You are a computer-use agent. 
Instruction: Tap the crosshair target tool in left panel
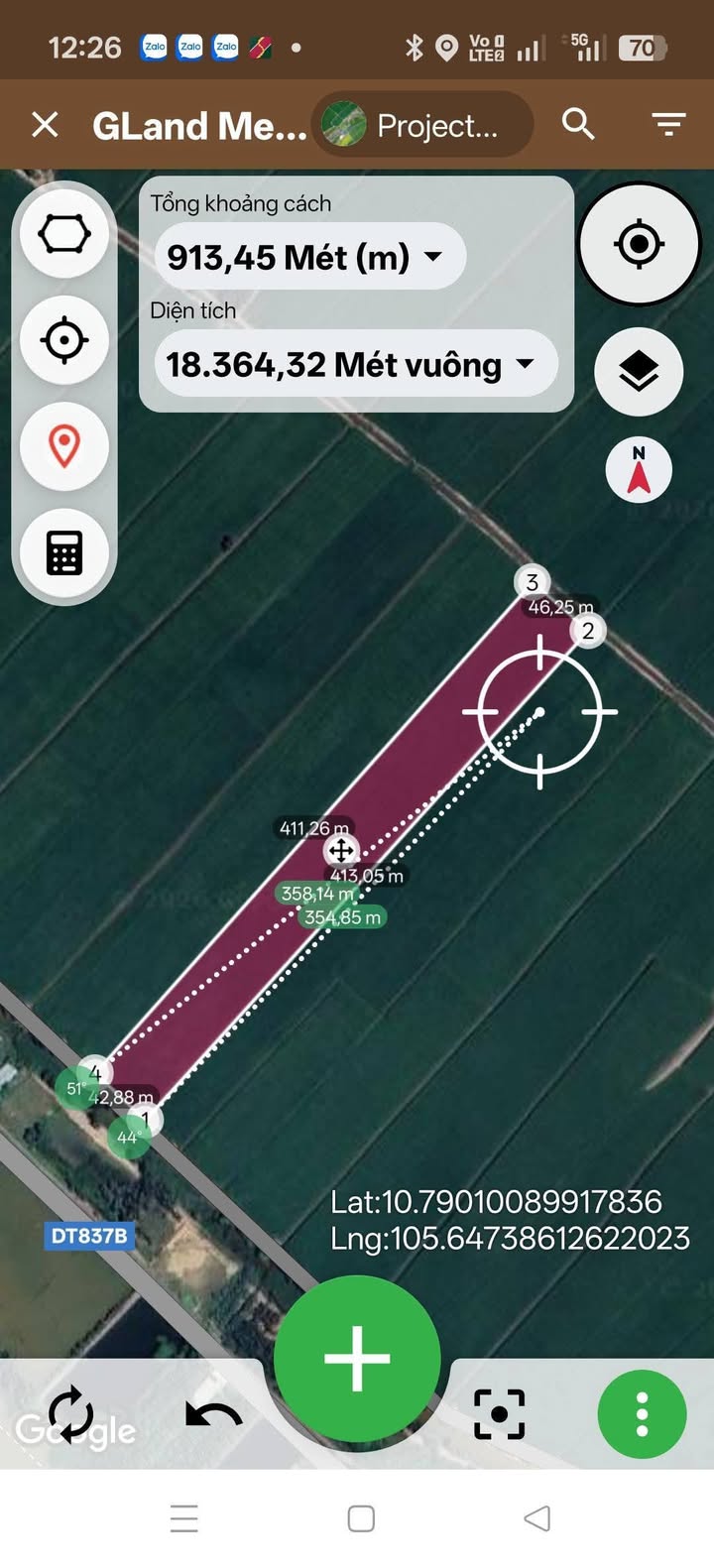tap(64, 340)
